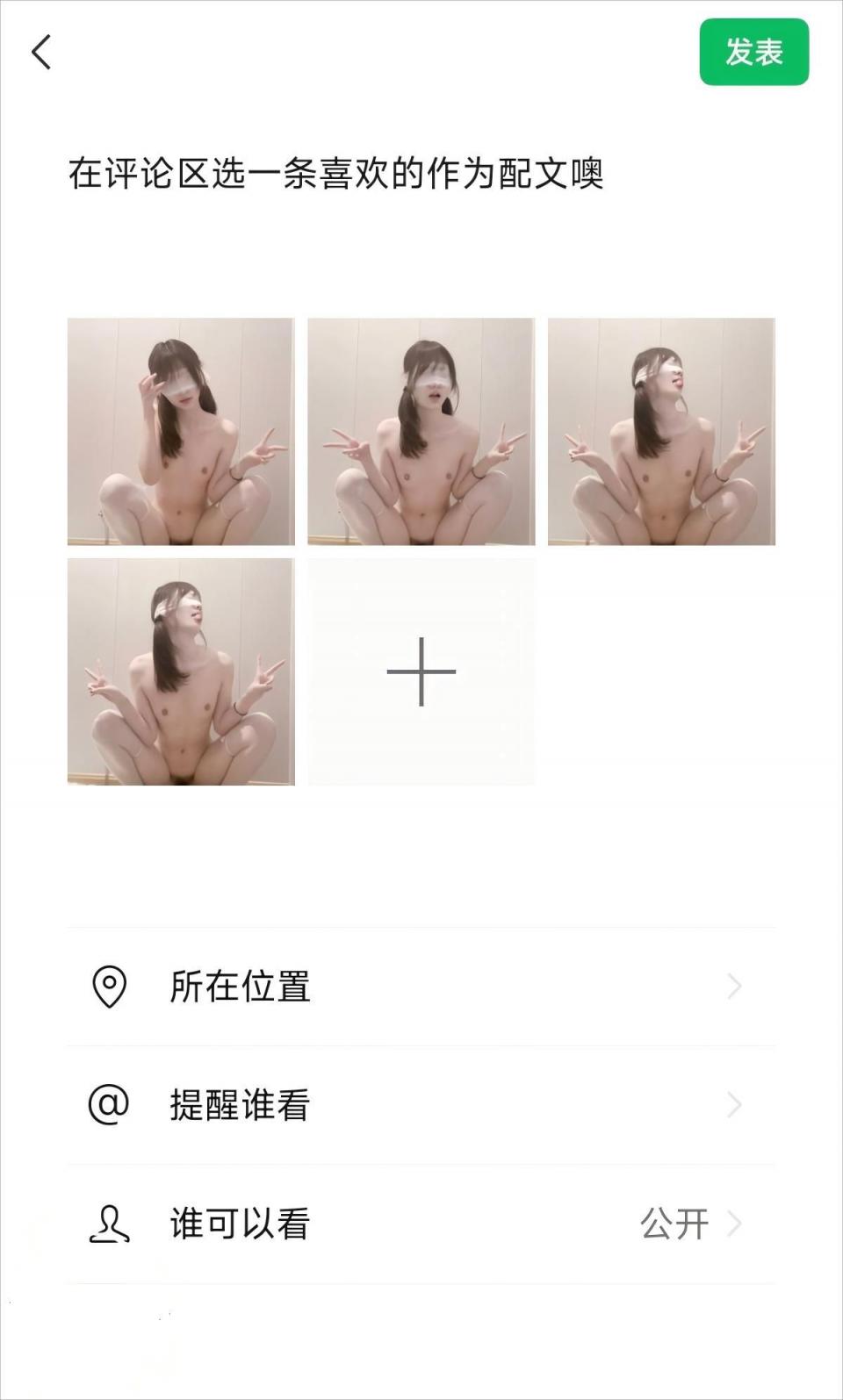The image size is (843, 1400).
Task: Open 所在位置 to set a location
Action: point(421,987)
